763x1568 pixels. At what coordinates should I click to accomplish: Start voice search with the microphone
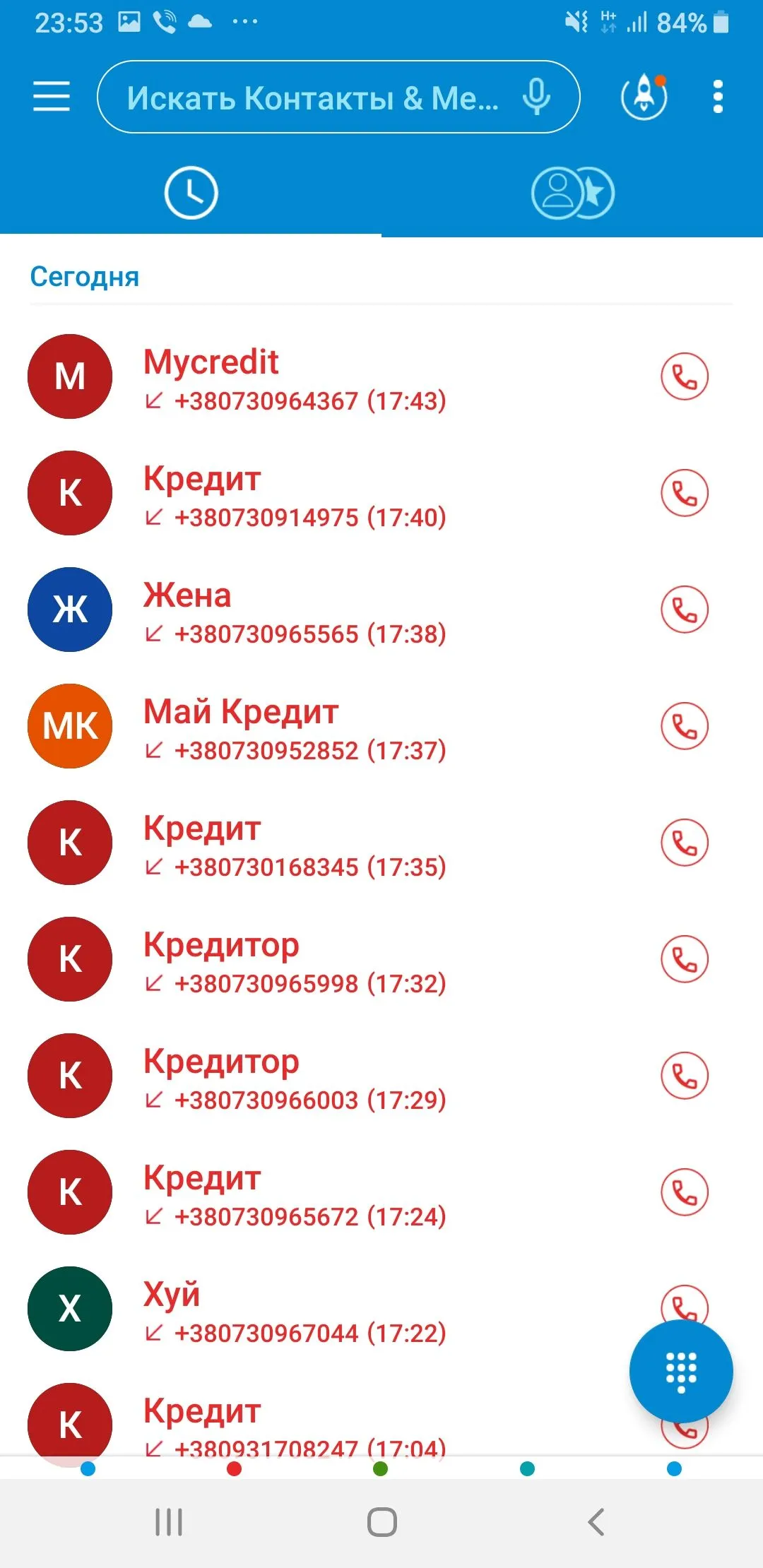coord(536,97)
